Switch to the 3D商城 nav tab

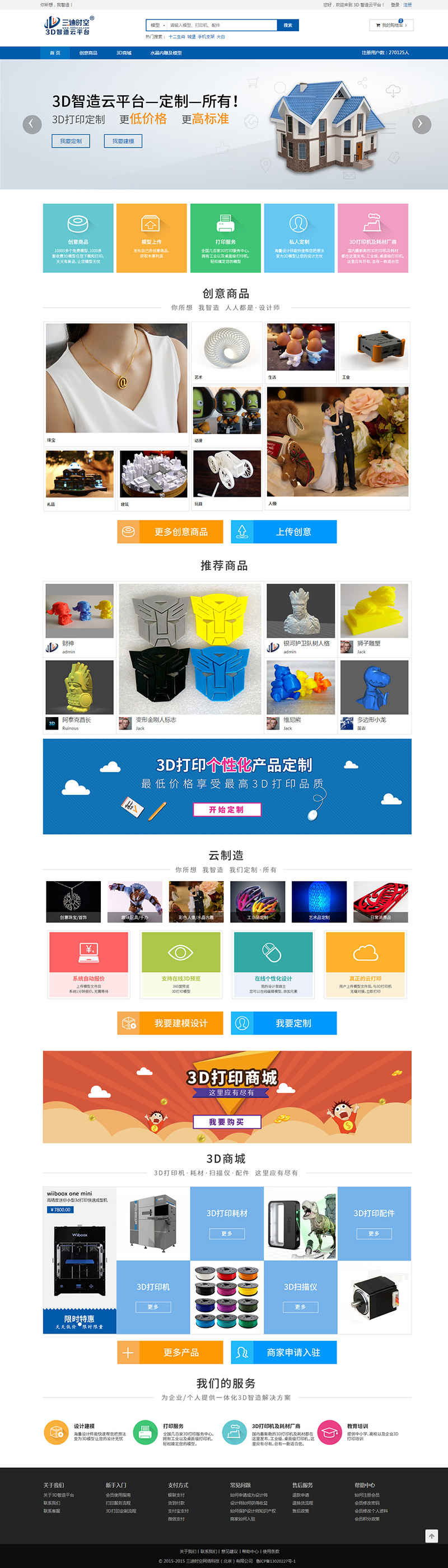click(x=124, y=53)
